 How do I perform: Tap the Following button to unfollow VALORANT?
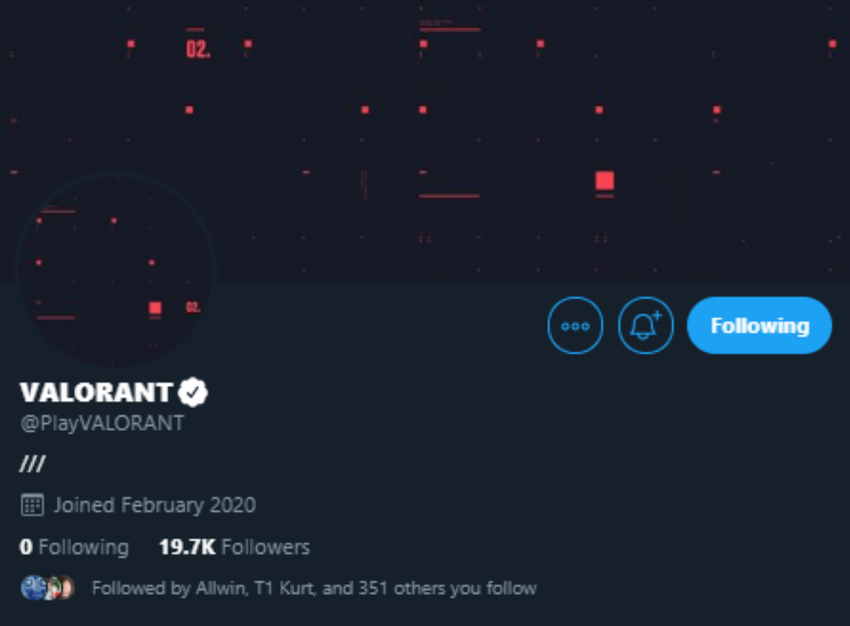point(759,326)
